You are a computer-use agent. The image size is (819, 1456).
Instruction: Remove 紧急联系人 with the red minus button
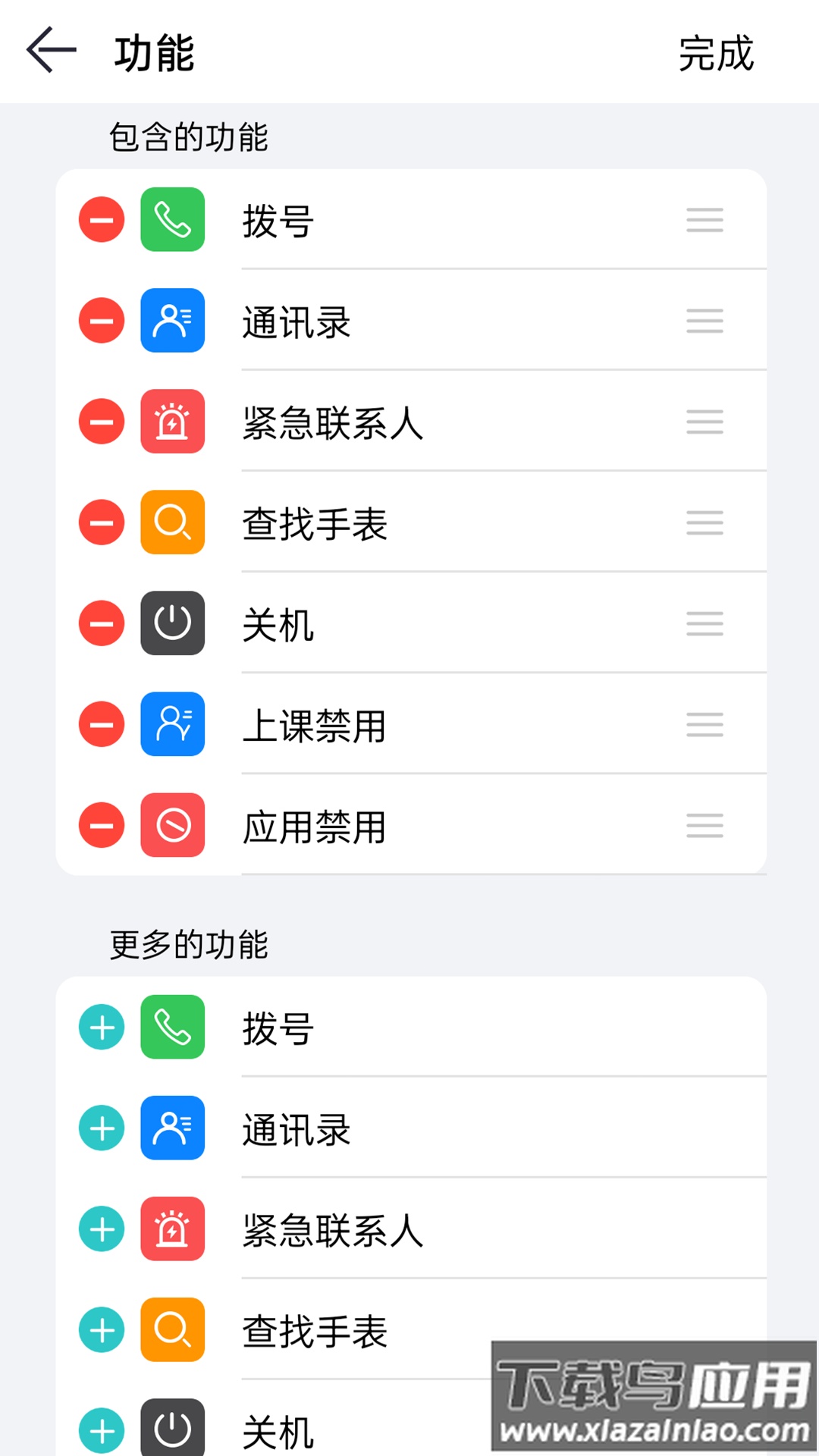coord(100,422)
